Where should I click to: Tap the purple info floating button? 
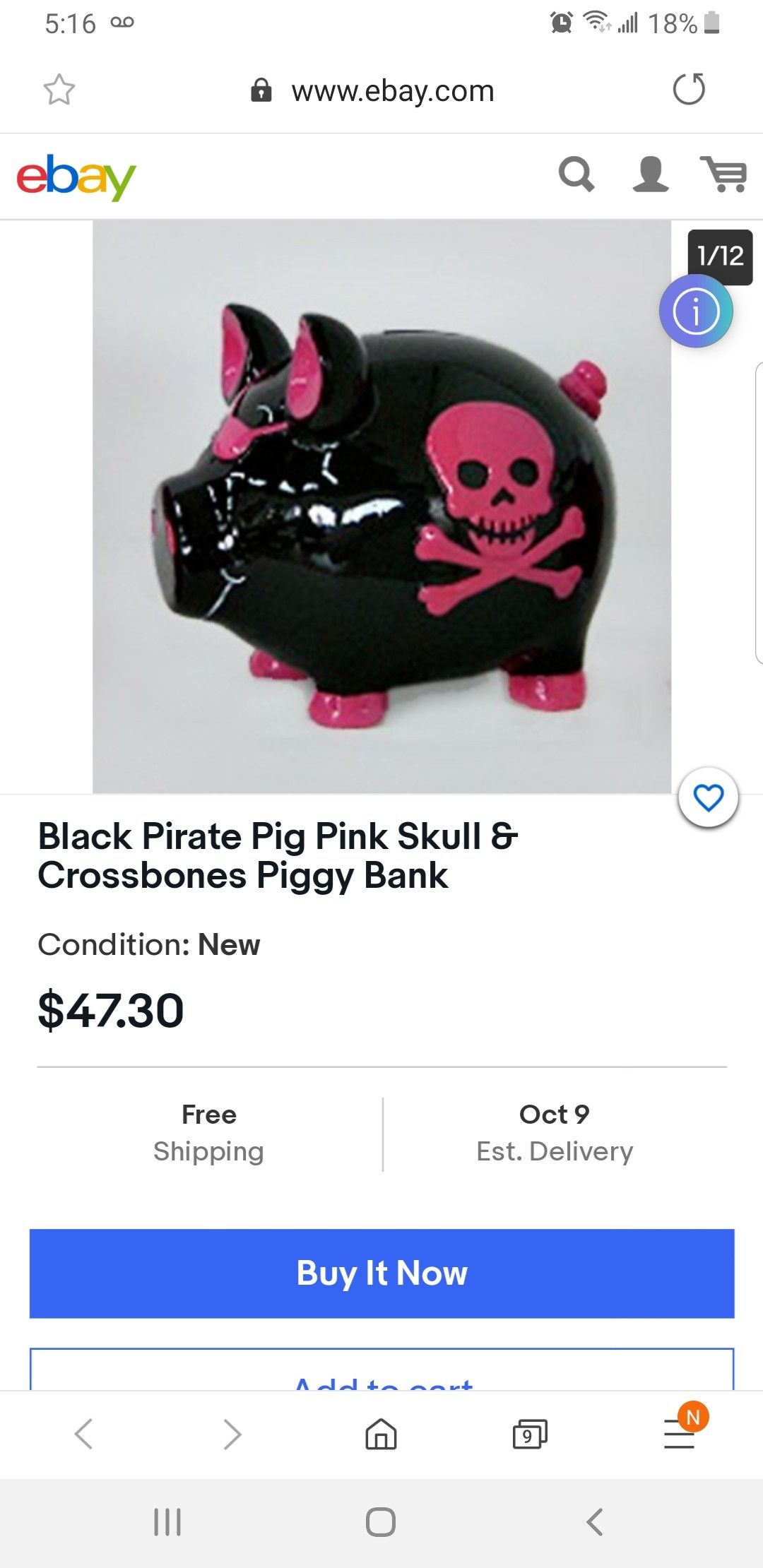(x=696, y=311)
